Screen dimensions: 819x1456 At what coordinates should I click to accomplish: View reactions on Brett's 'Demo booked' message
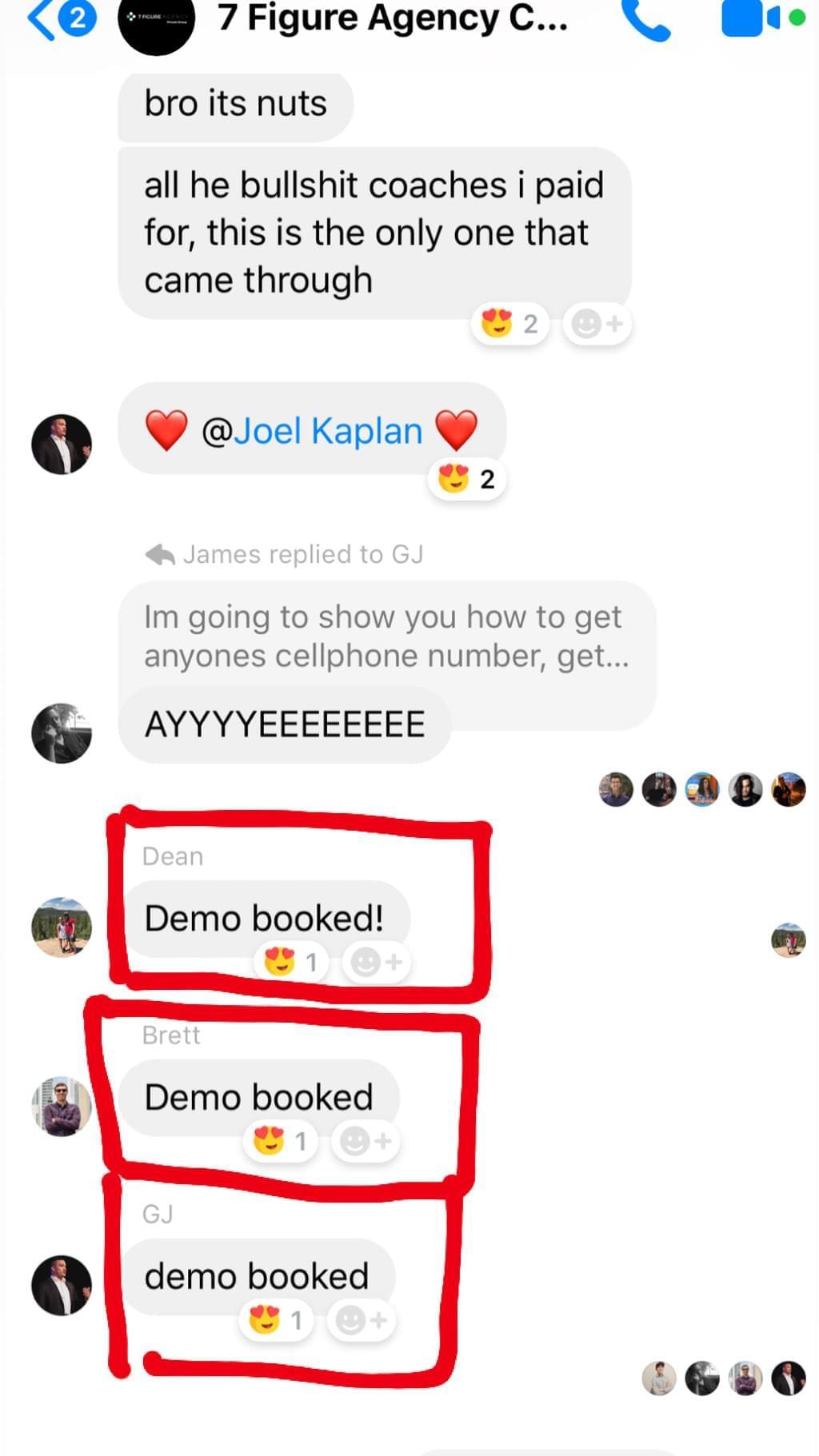(x=281, y=1141)
